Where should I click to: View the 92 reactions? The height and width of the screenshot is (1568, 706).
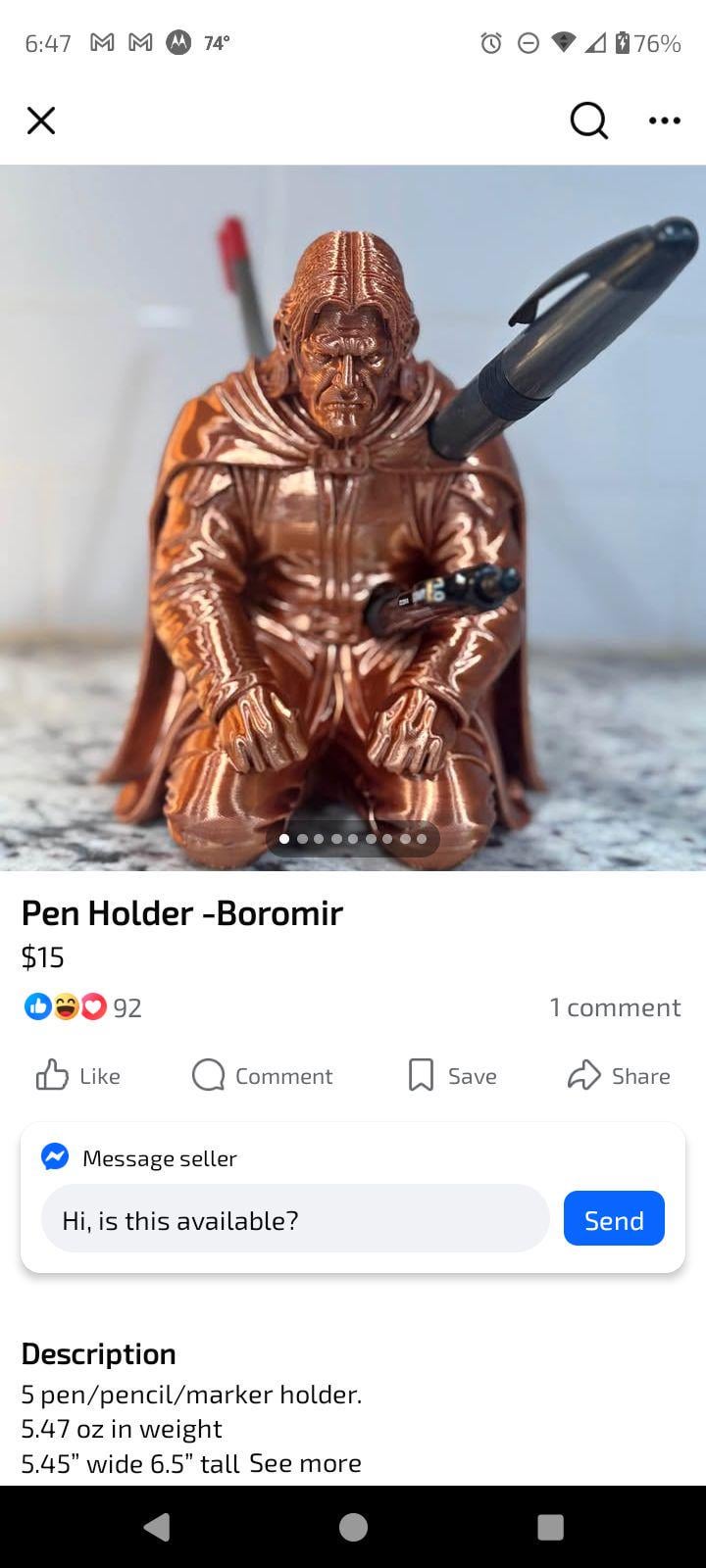click(83, 1007)
